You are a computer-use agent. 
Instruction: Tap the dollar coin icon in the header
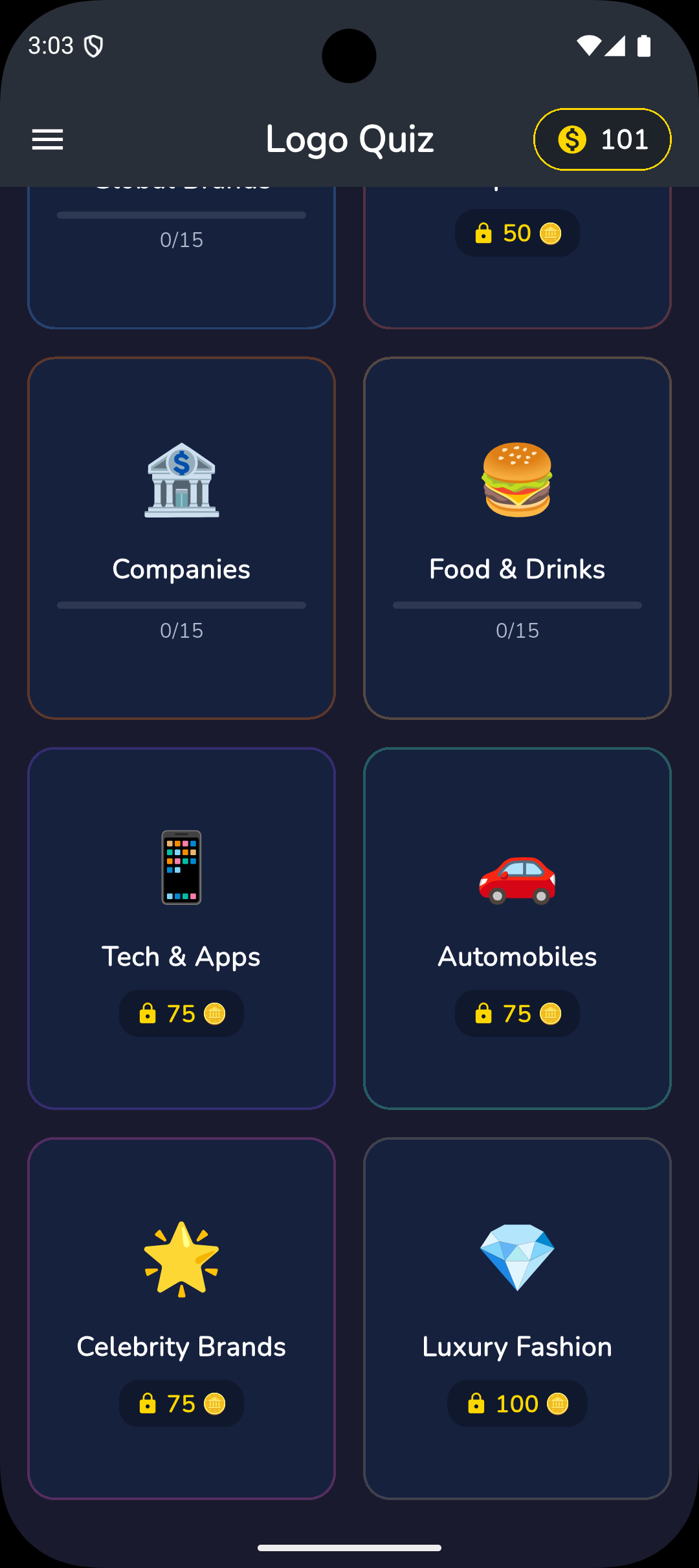(572, 139)
